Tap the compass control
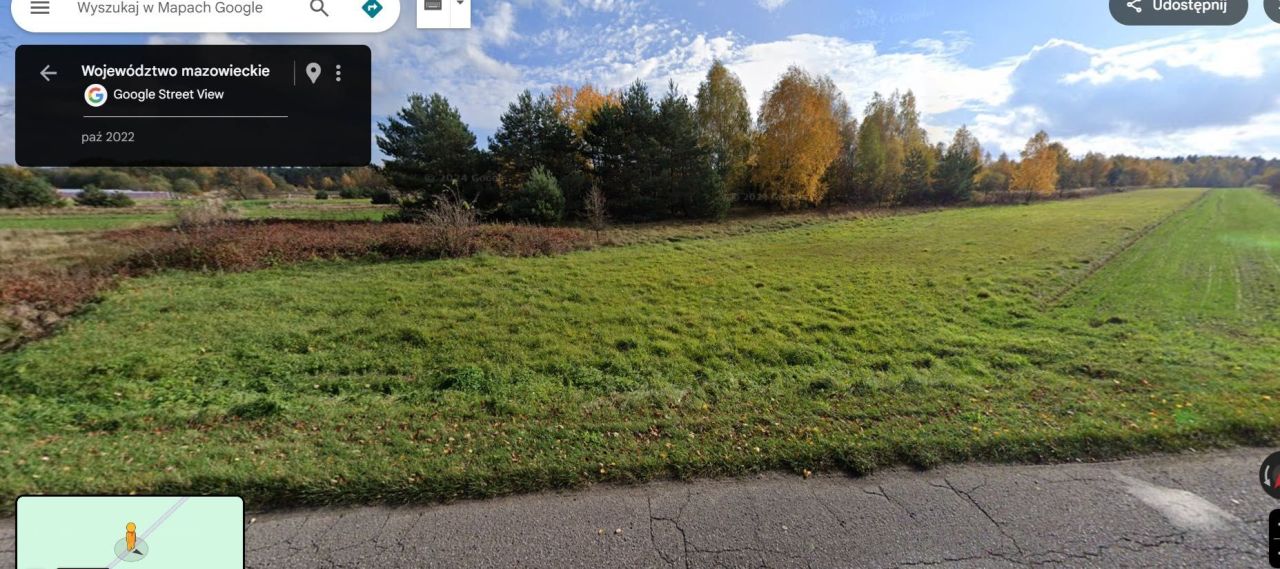The height and width of the screenshot is (569, 1280). pos(1271,476)
